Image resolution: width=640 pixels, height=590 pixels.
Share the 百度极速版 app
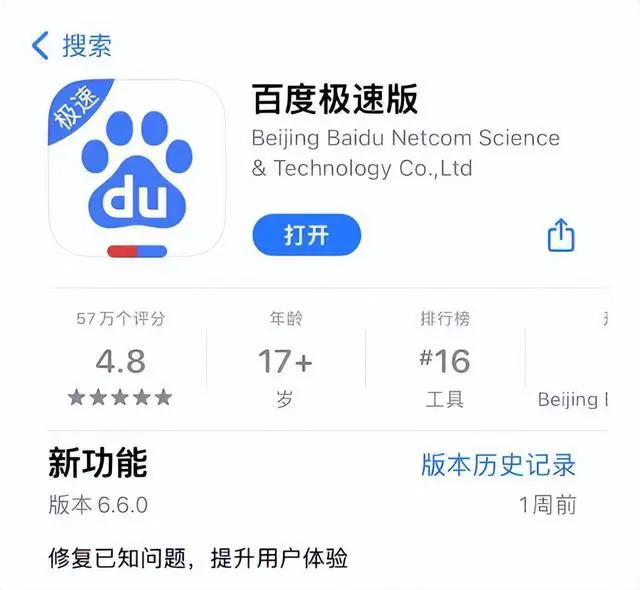[561, 236]
